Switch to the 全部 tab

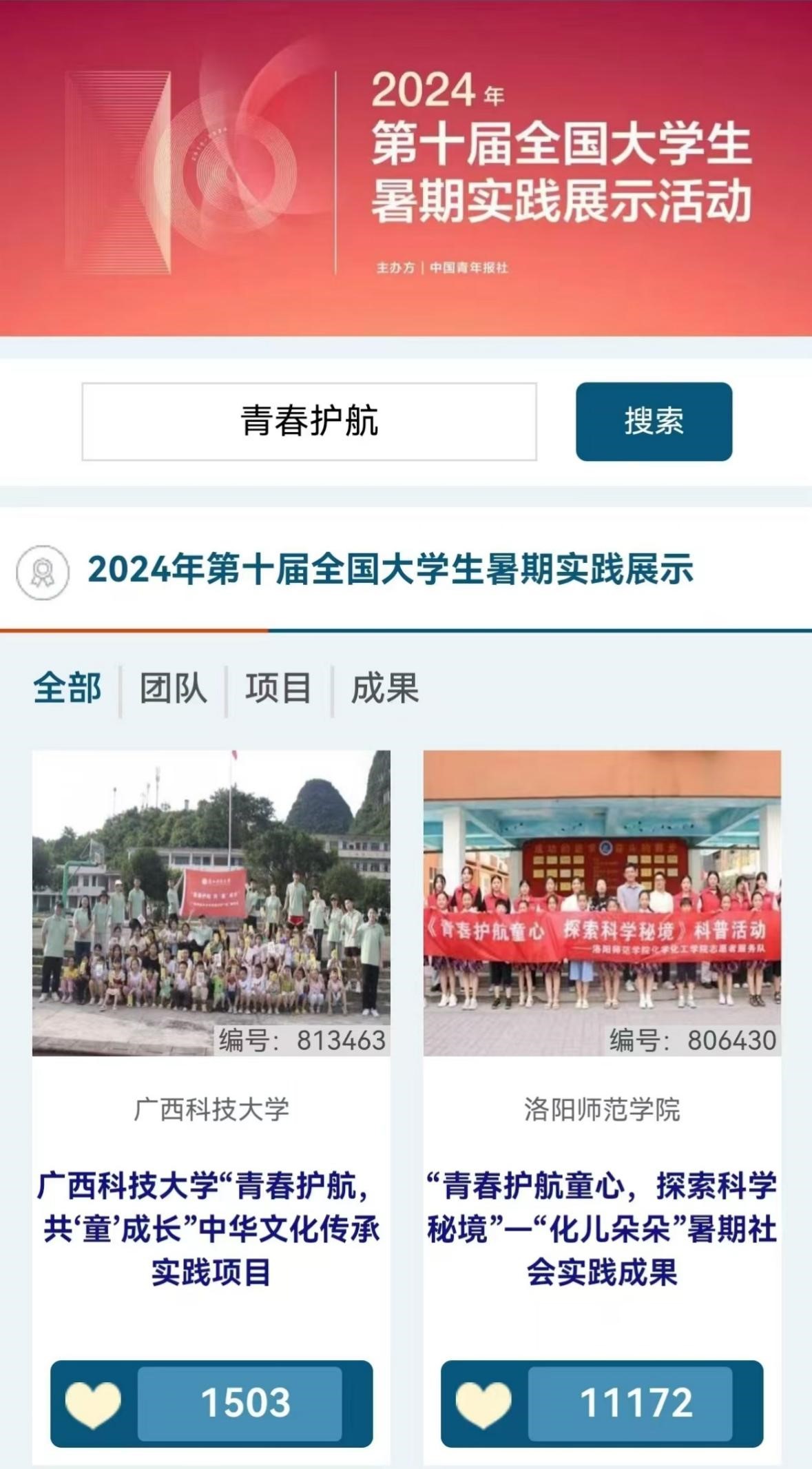[67, 688]
